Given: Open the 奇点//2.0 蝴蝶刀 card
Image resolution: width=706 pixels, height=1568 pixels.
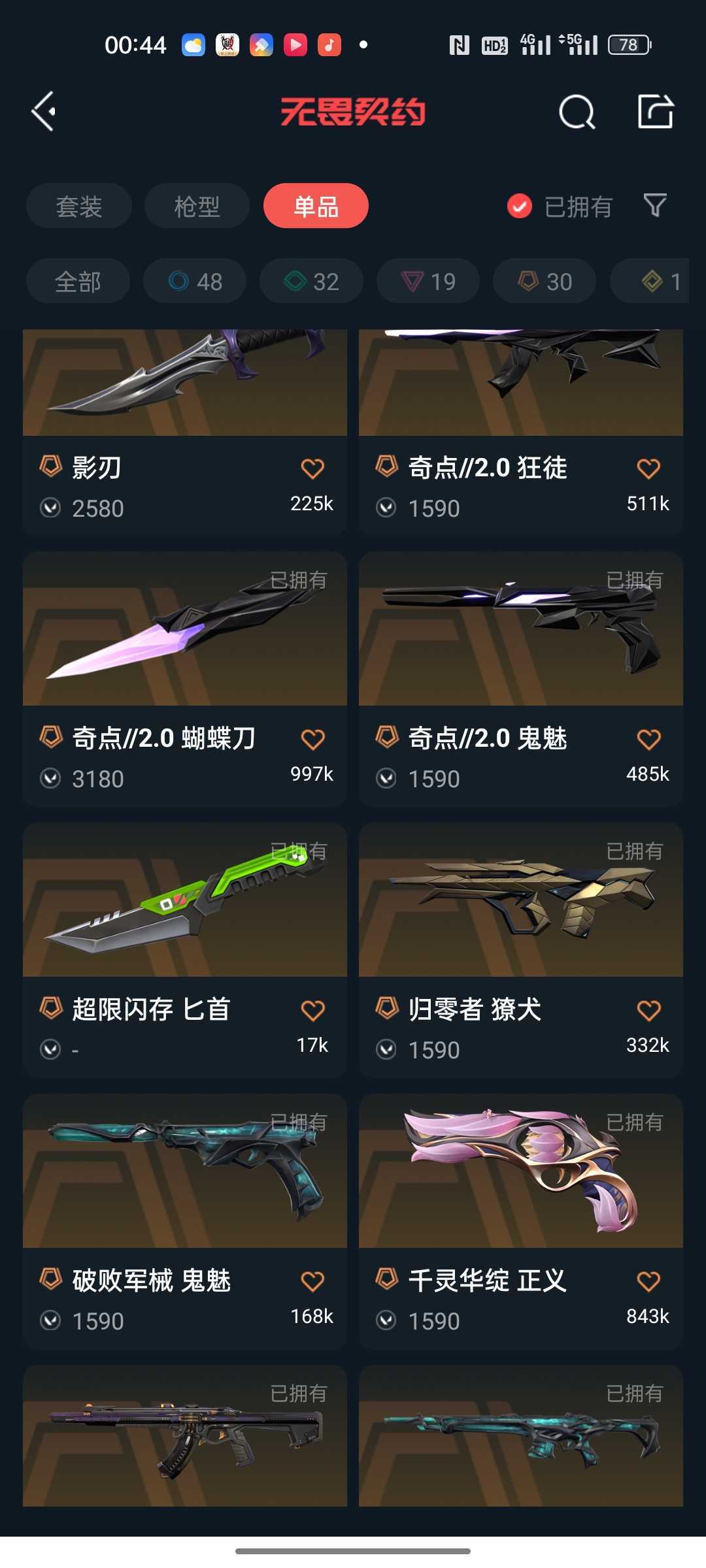Looking at the screenshot, I should [x=185, y=679].
